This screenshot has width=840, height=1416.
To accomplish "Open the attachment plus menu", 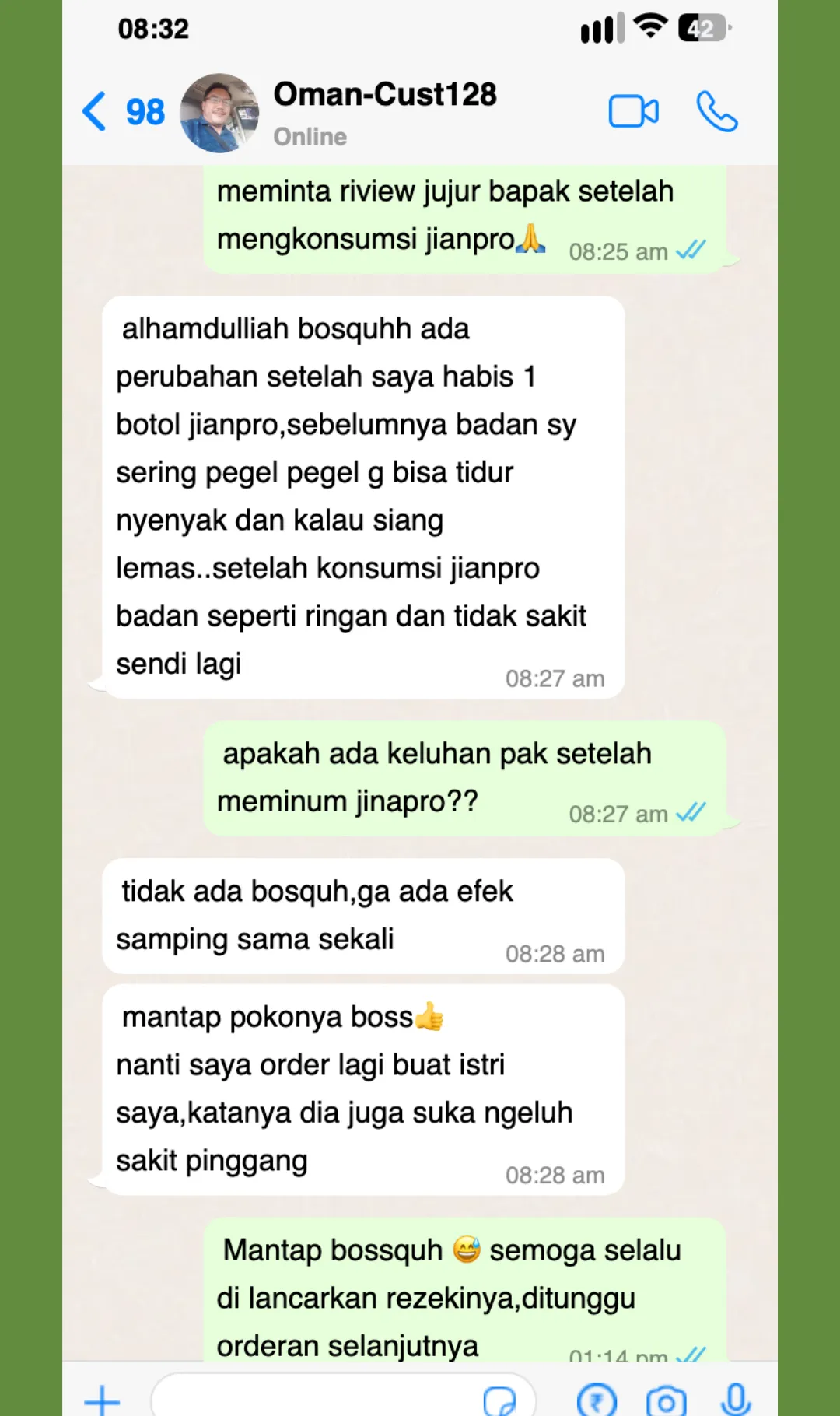I will click(102, 1400).
